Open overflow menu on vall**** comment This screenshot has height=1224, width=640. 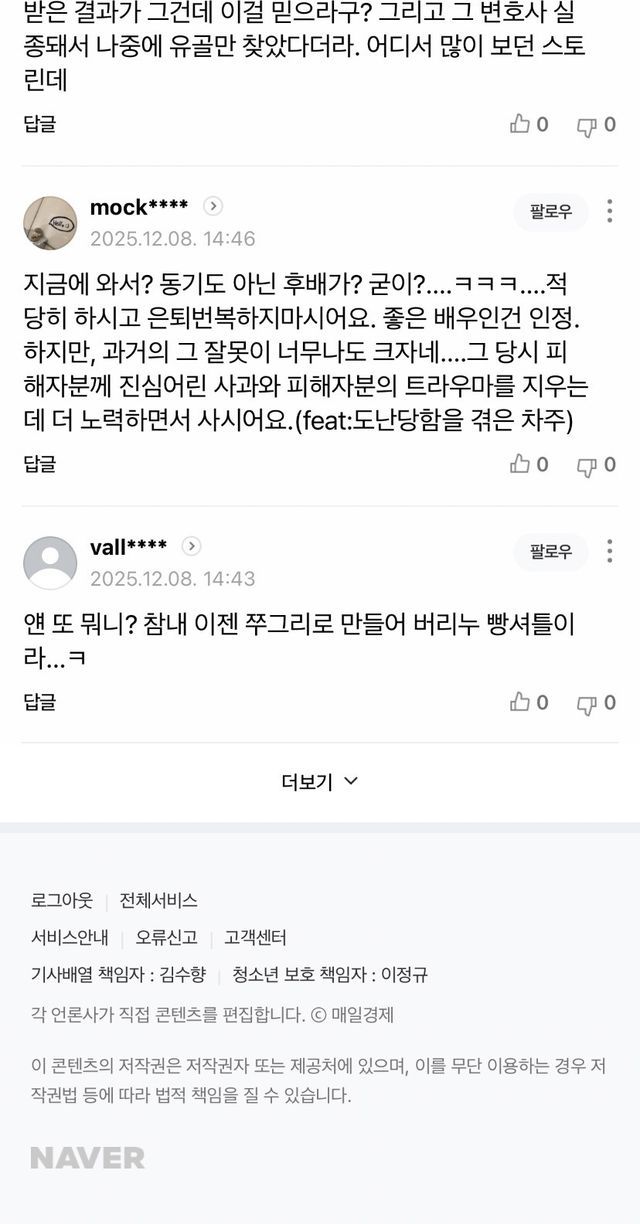[x=609, y=551]
